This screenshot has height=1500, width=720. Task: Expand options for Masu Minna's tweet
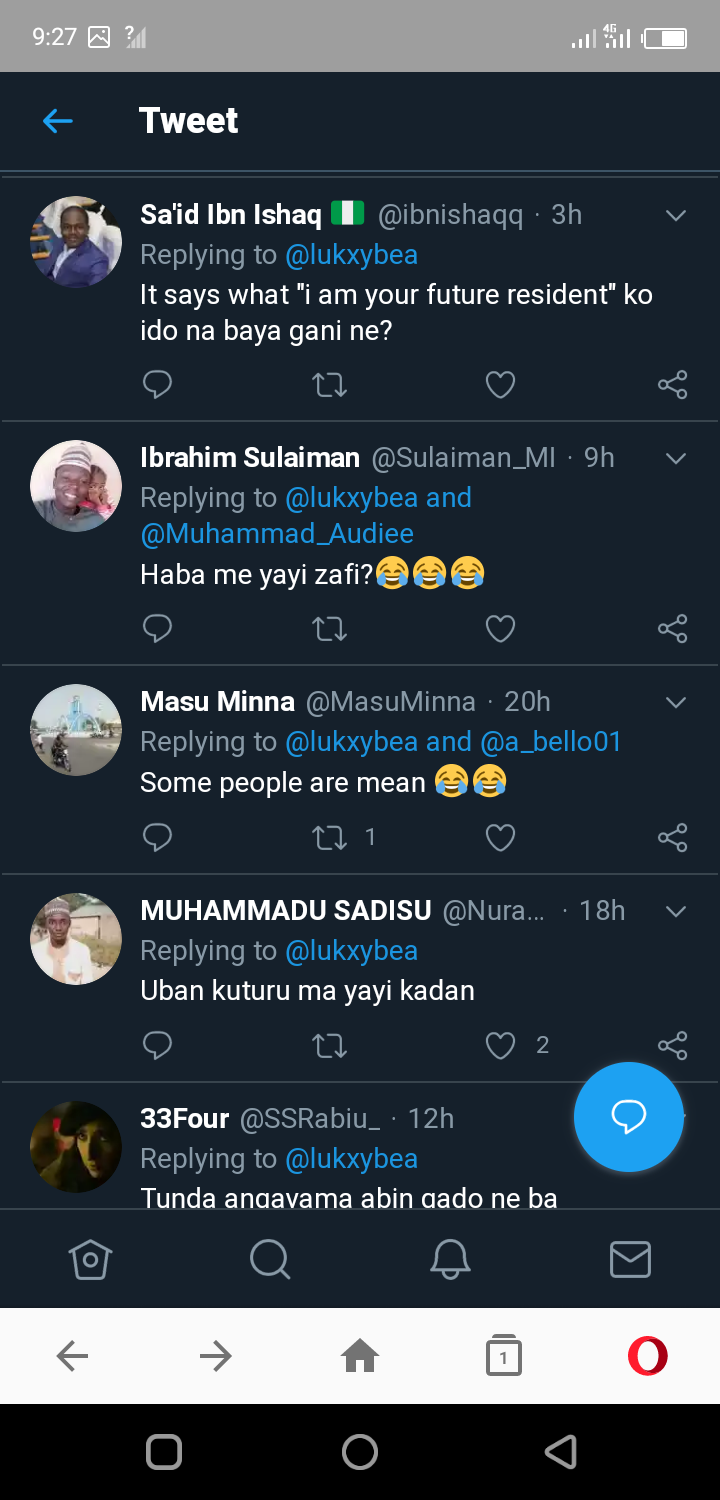click(676, 703)
